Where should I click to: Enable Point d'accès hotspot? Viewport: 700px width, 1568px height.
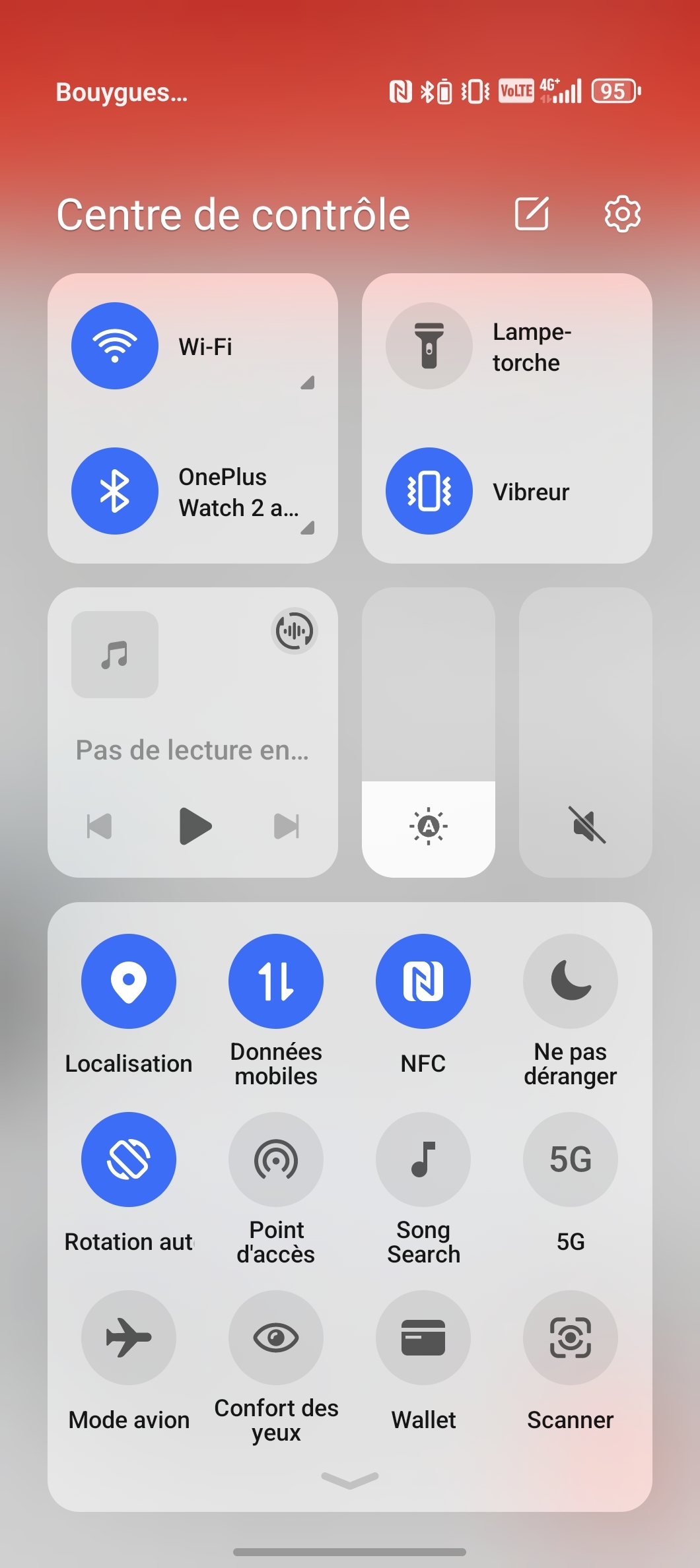[x=276, y=1160]
